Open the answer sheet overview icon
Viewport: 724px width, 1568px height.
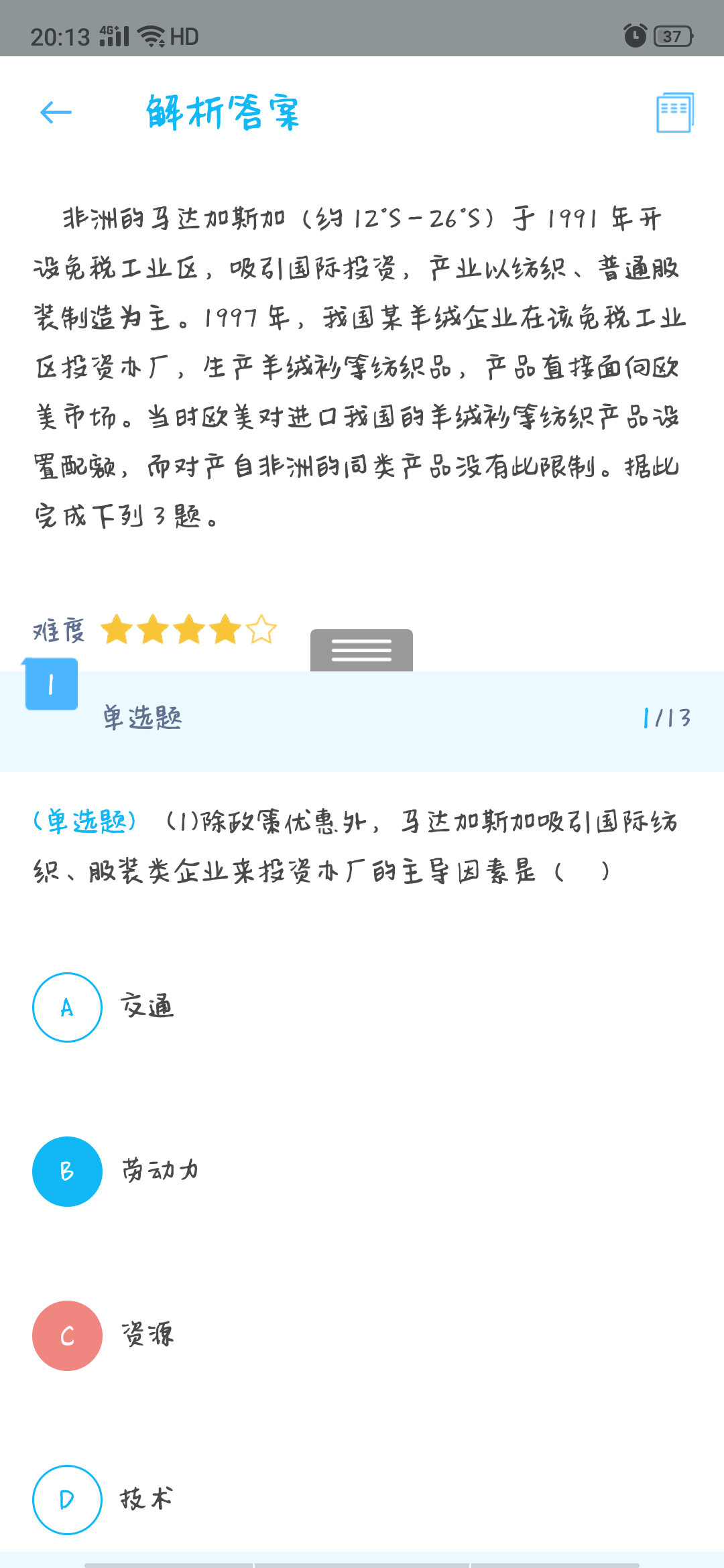pos(675,113)
